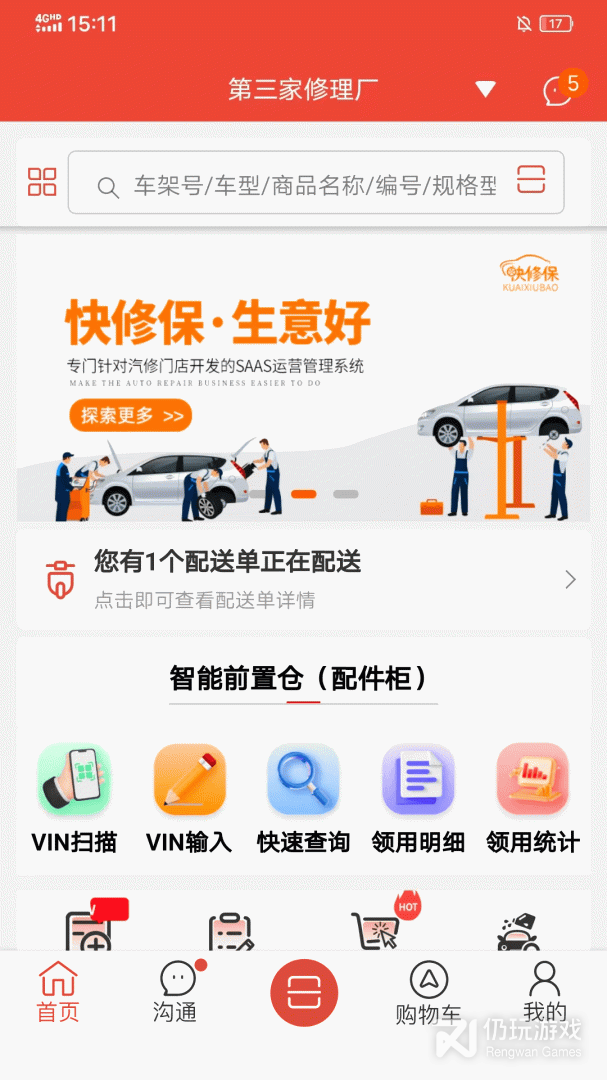Switch to the 沟通 tab
607x1080 pixels.
(176, 992)
